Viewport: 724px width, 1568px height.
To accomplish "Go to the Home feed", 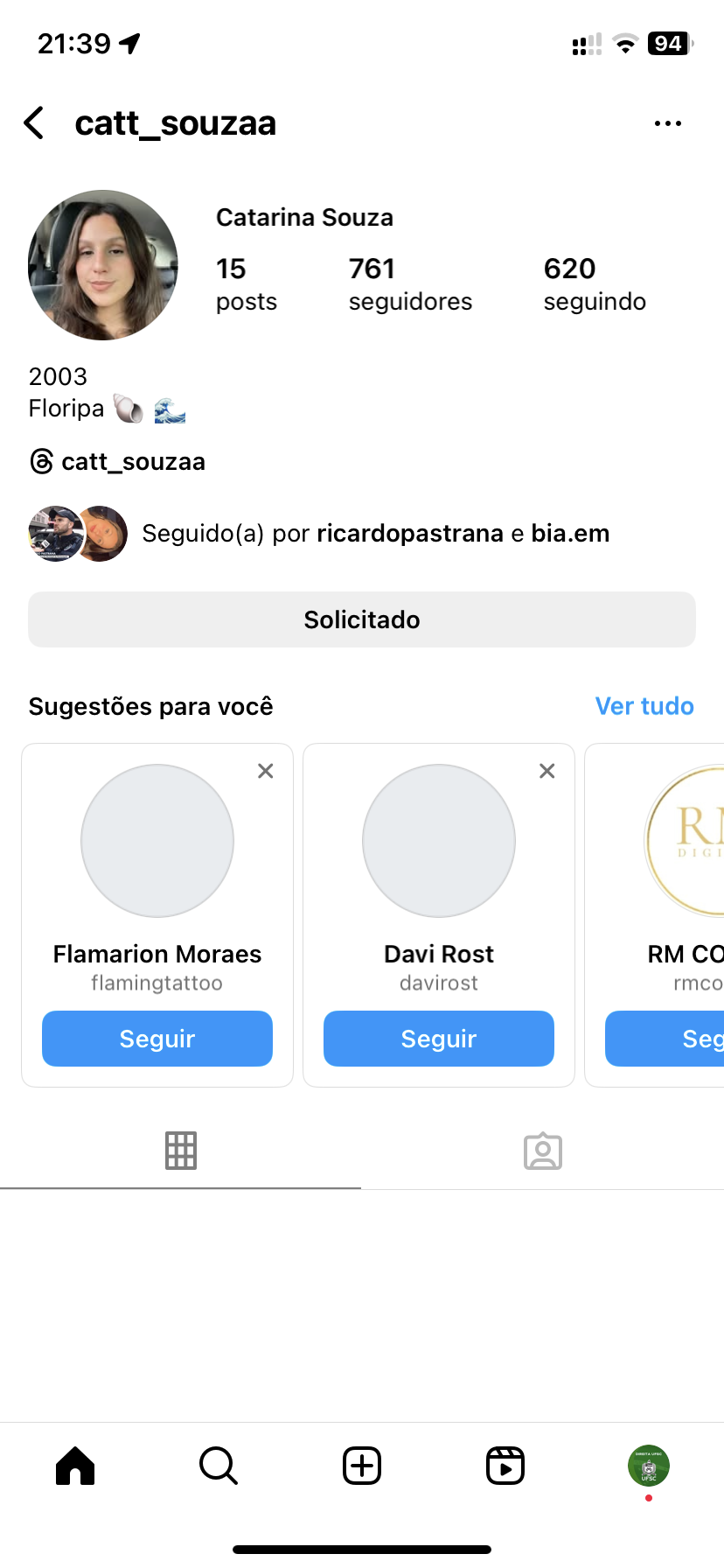I will point(75,1466).
